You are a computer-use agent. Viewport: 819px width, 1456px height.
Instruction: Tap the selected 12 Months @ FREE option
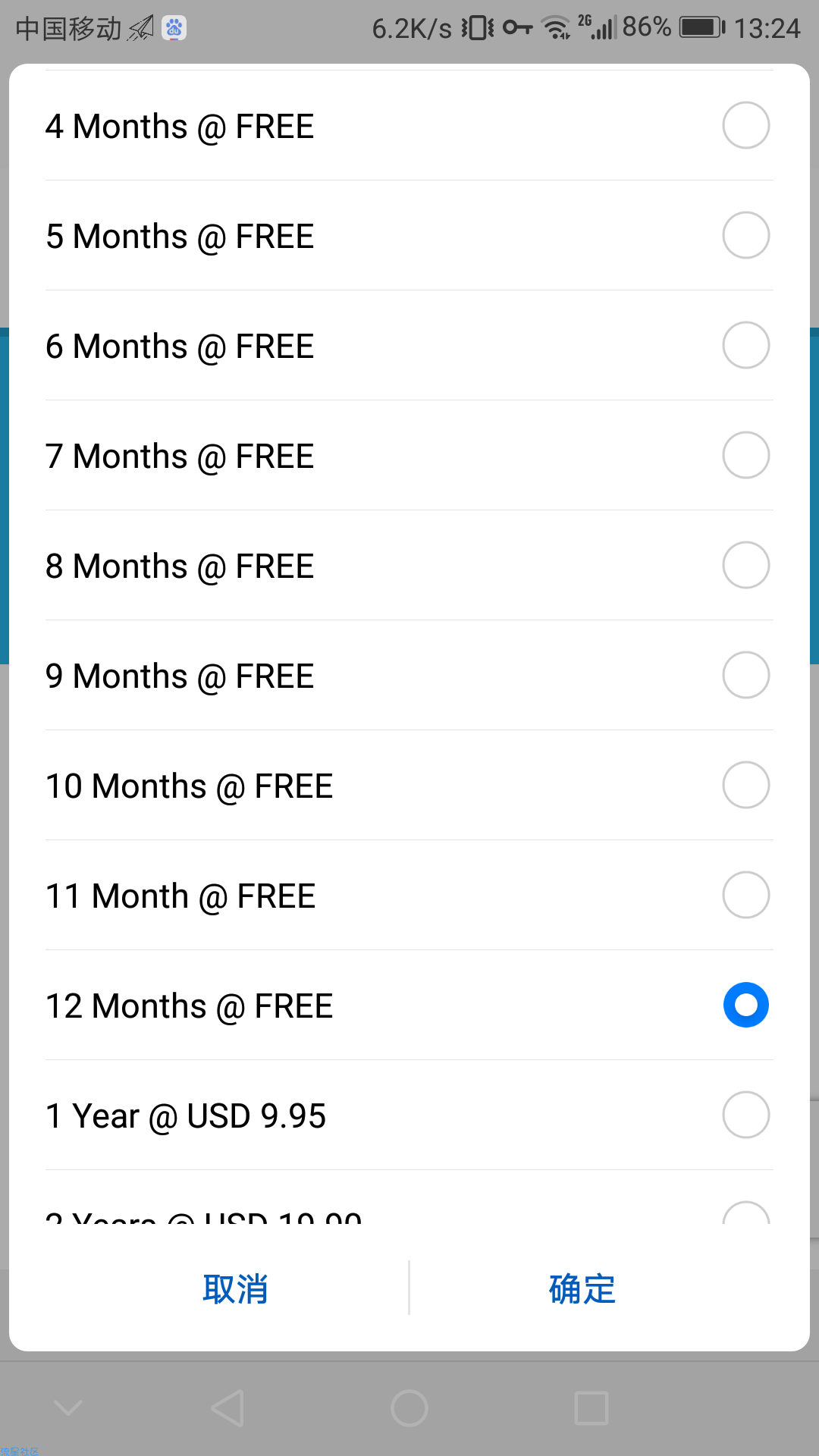tap(409, 1006)
